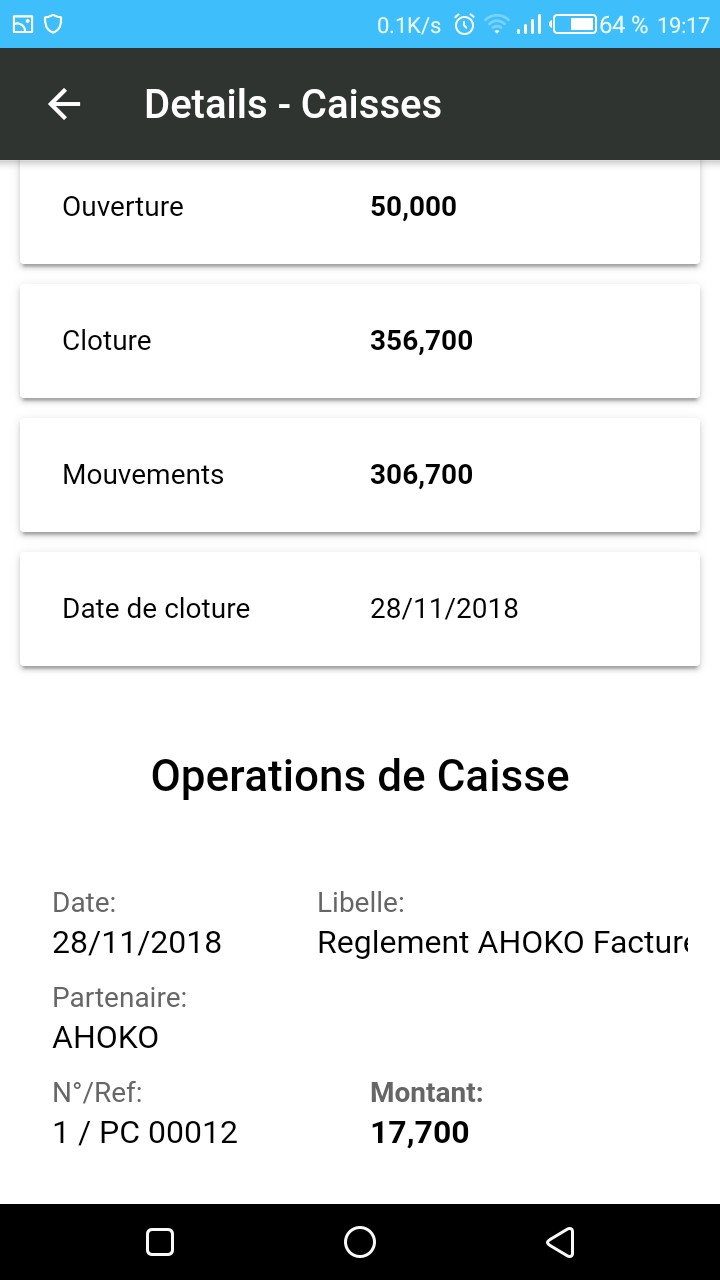Tap the reference 1 / PC 00012
The height and width of the screenshot is (1280, 720).
pos(144,1132)
